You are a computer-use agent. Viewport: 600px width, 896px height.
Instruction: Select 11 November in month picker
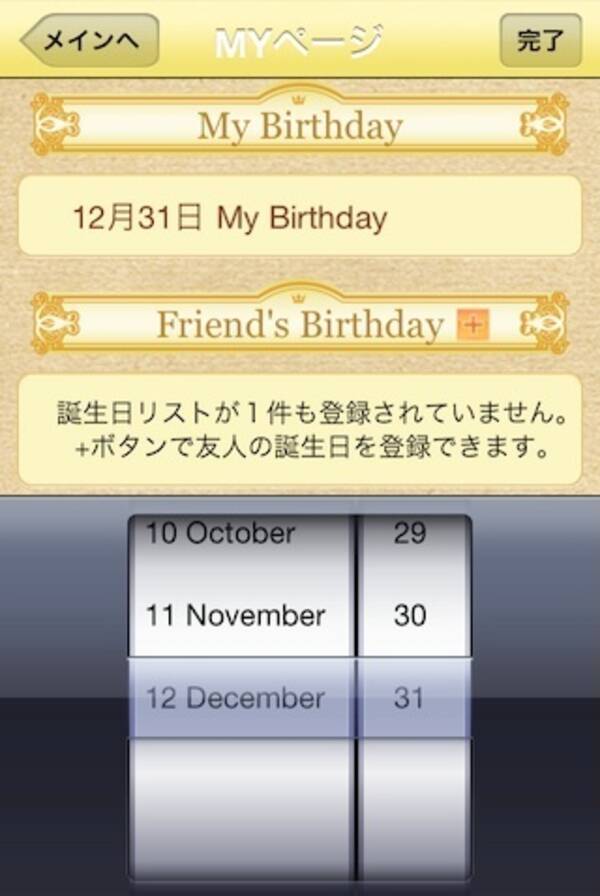(236, 615)
